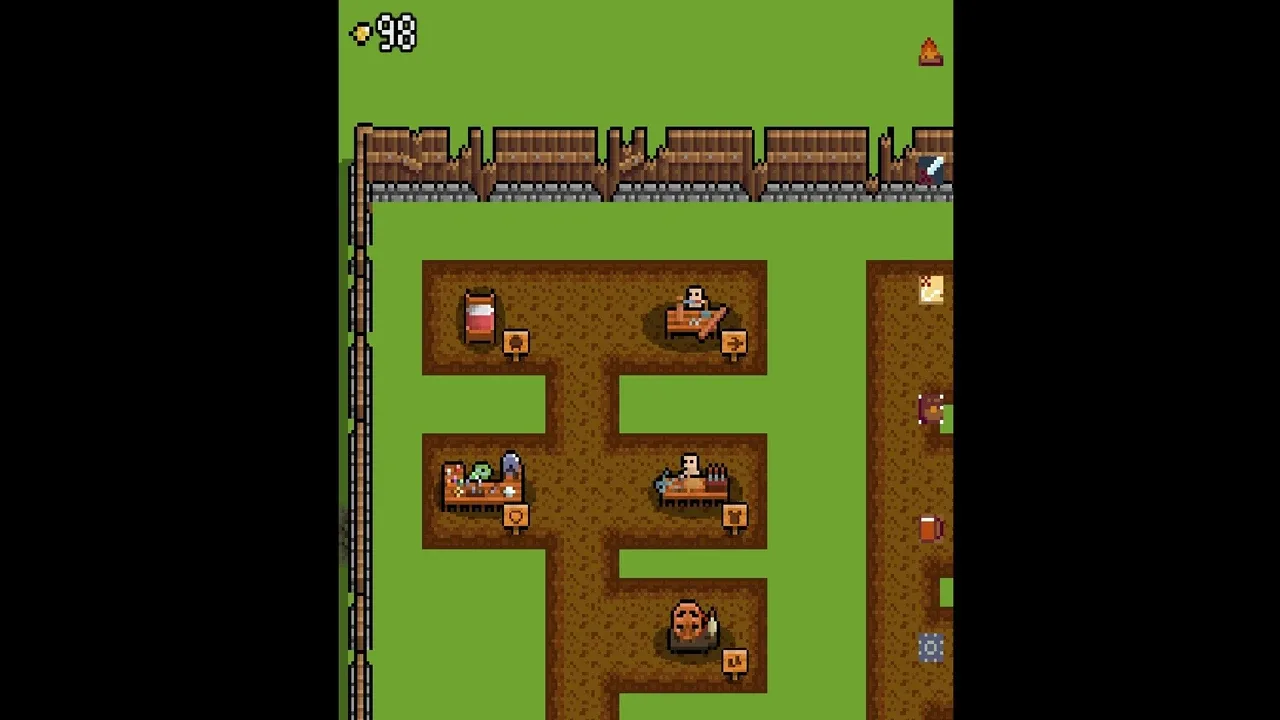Tap the bed stall
Screen dimensions: 1280x720
(480, 318)
